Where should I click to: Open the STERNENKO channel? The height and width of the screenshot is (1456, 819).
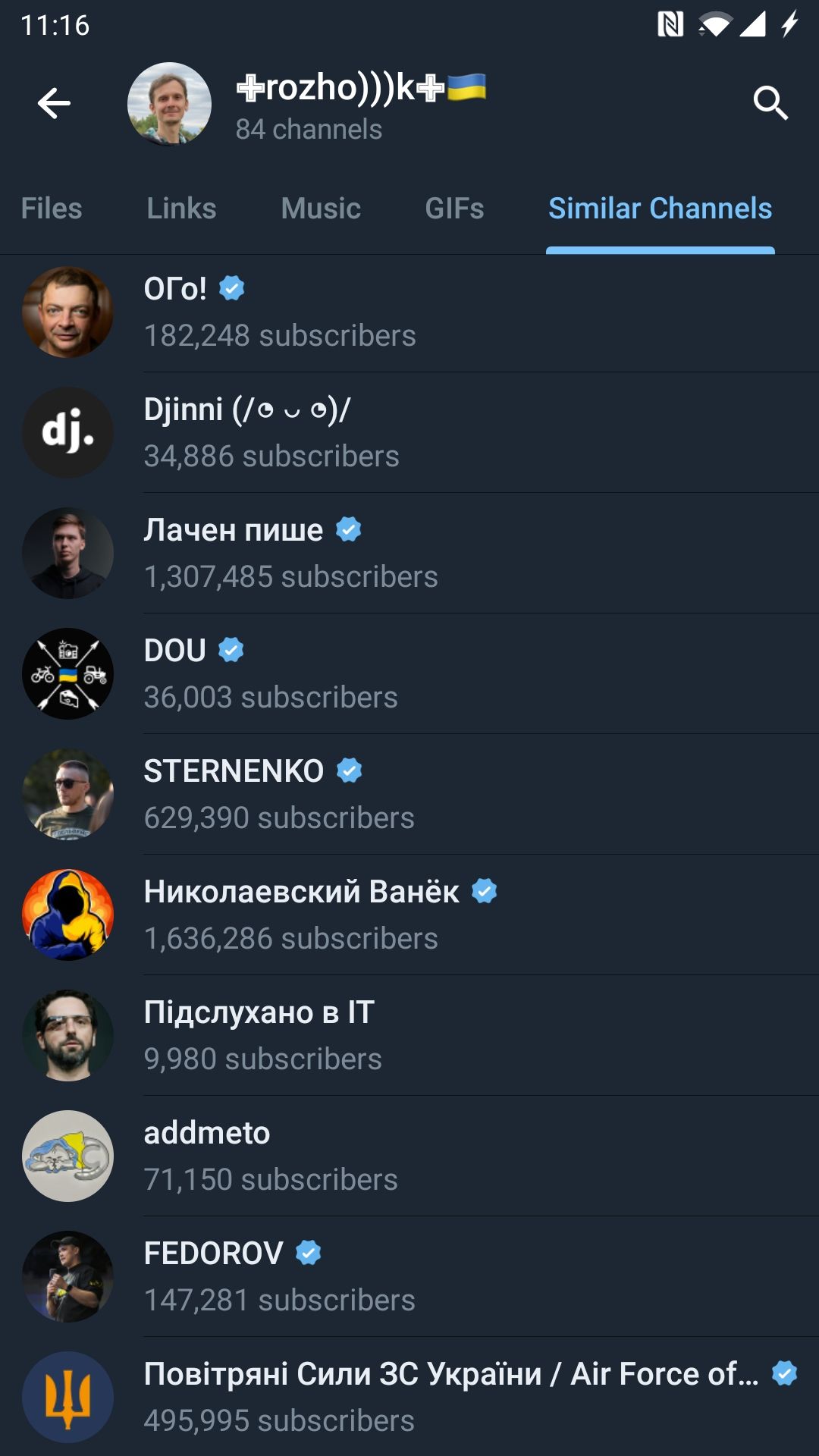(409, 794)
